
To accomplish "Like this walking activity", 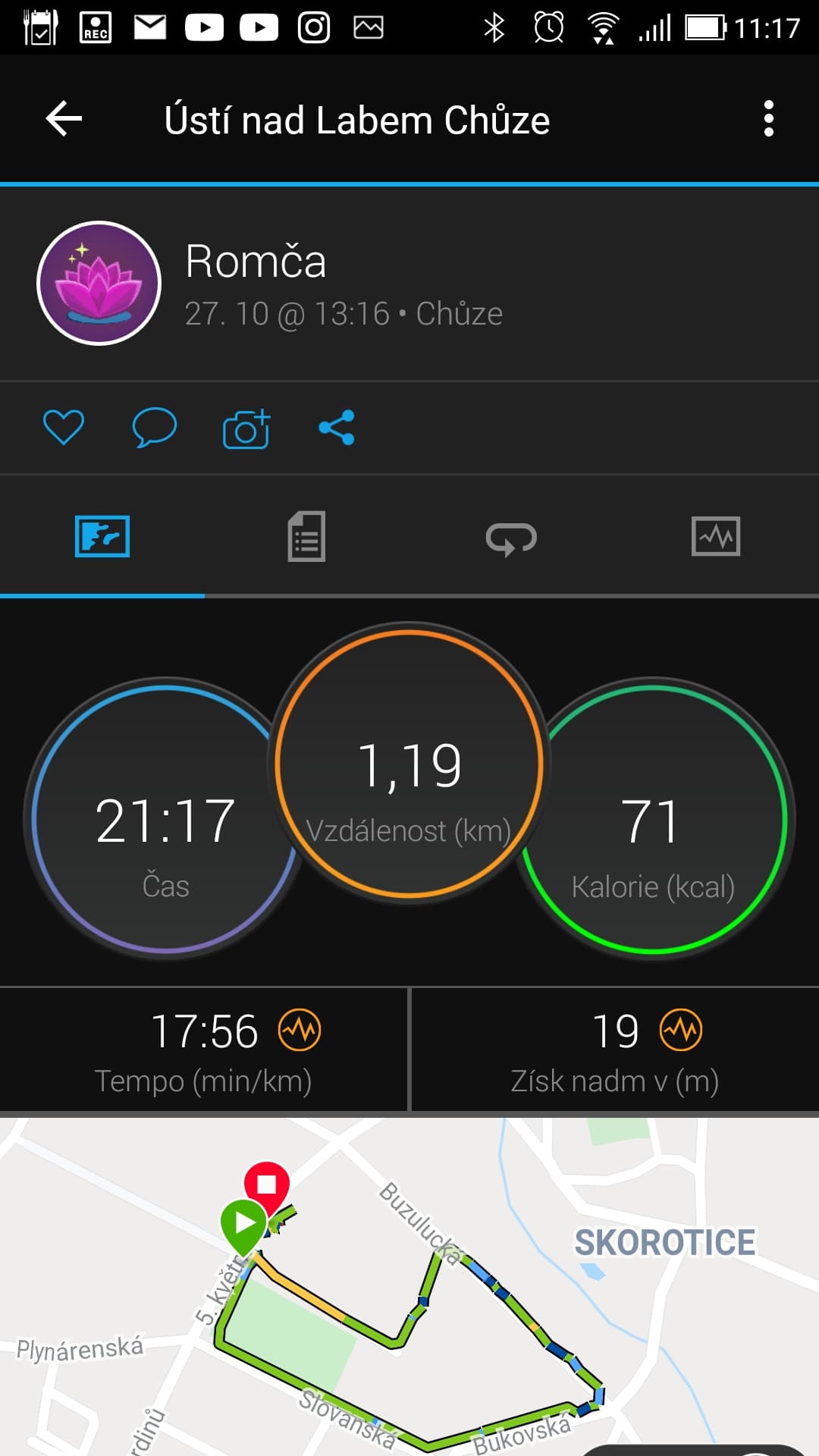I will (x=64, y=427).
